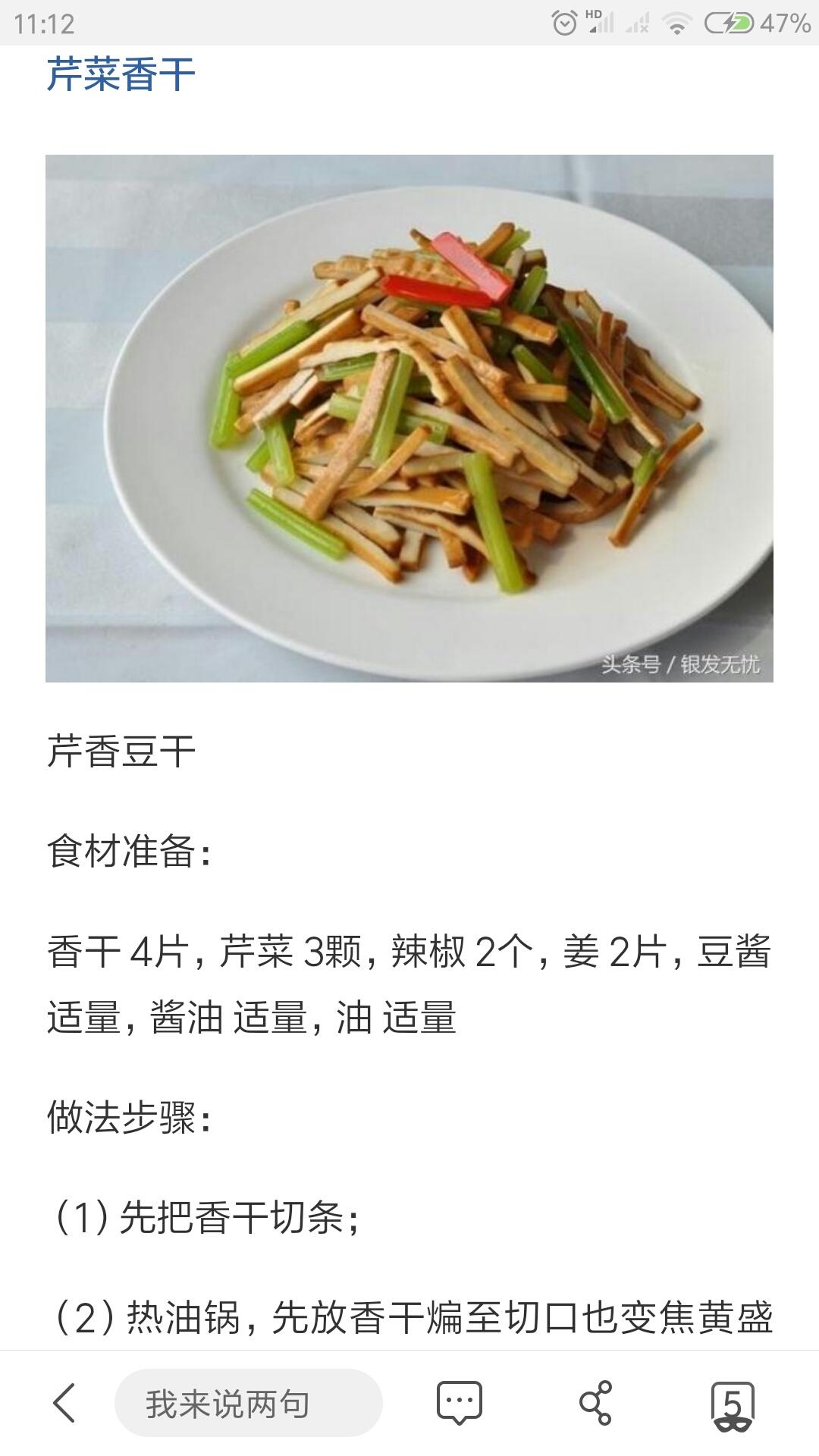Viewport: 819px width, 1456px height.
Task: Open the comments bubble icon
Action: pyautogui.click(x=460, y=1402)
